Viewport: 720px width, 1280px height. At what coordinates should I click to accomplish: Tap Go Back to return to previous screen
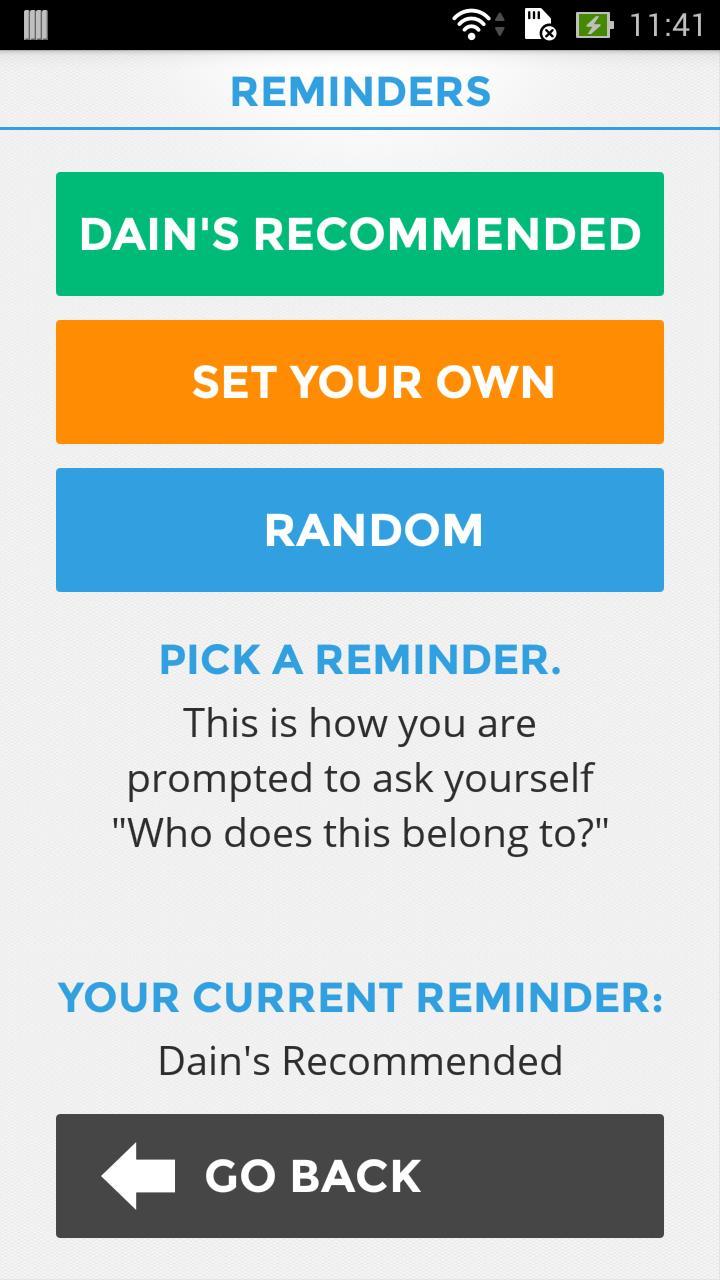pyautogui.click(x=360, y=1175)
